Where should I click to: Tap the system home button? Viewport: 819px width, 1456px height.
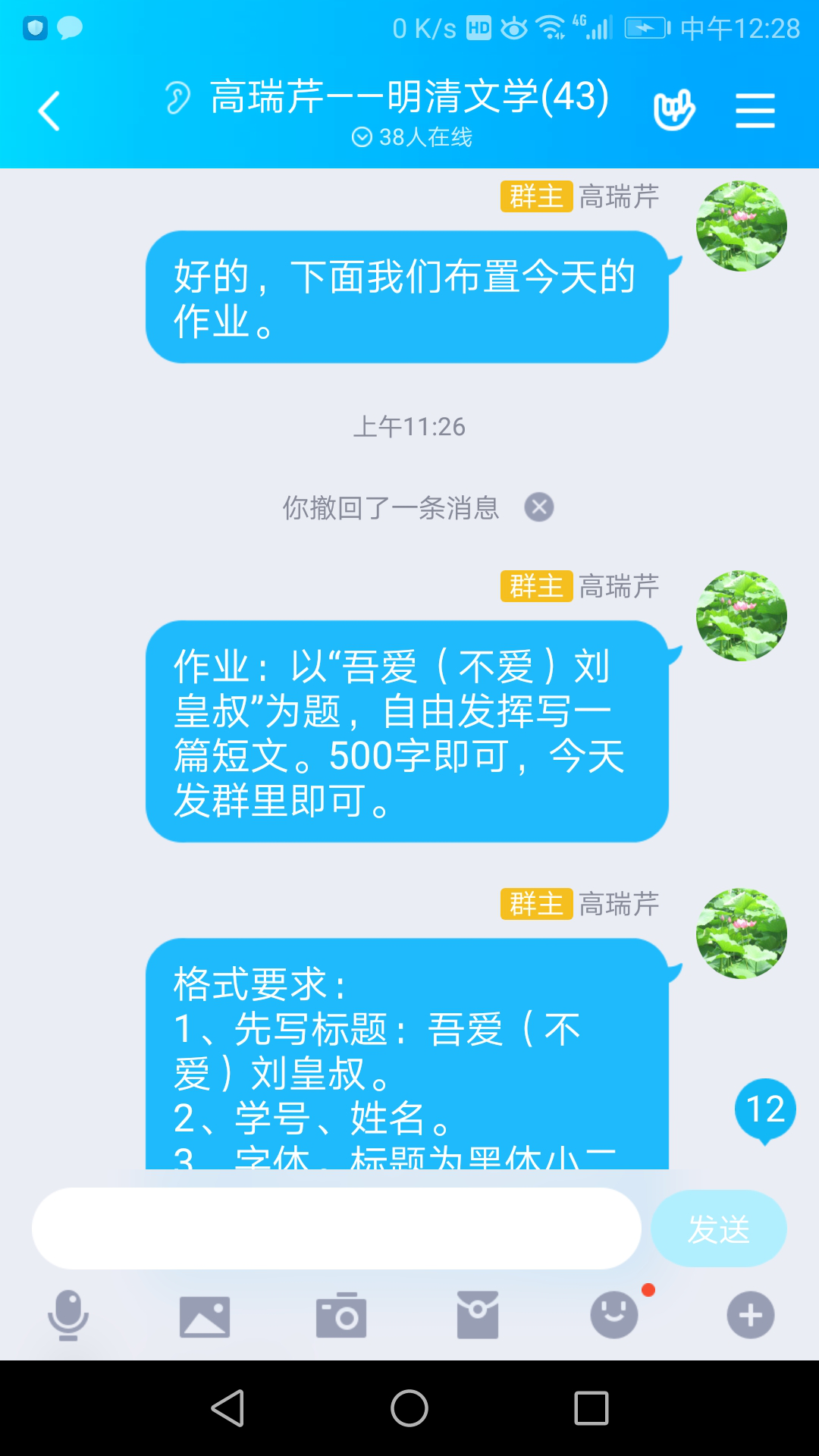click(x=409, y=1408)
